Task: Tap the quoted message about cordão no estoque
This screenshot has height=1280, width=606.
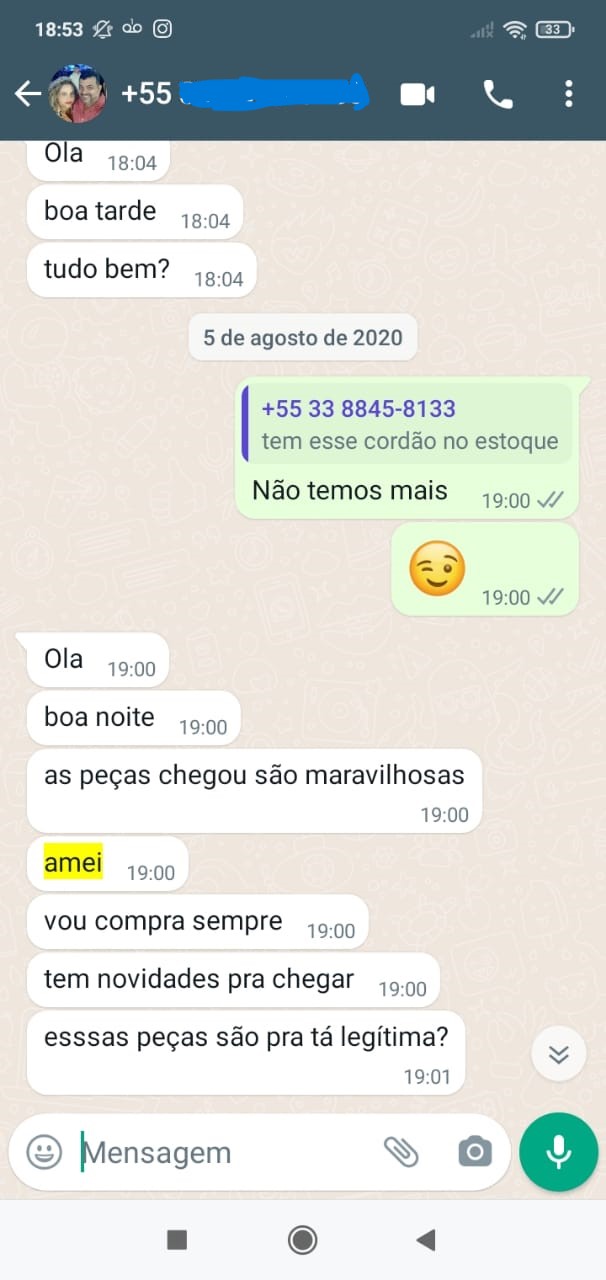Action: (408, 424)
